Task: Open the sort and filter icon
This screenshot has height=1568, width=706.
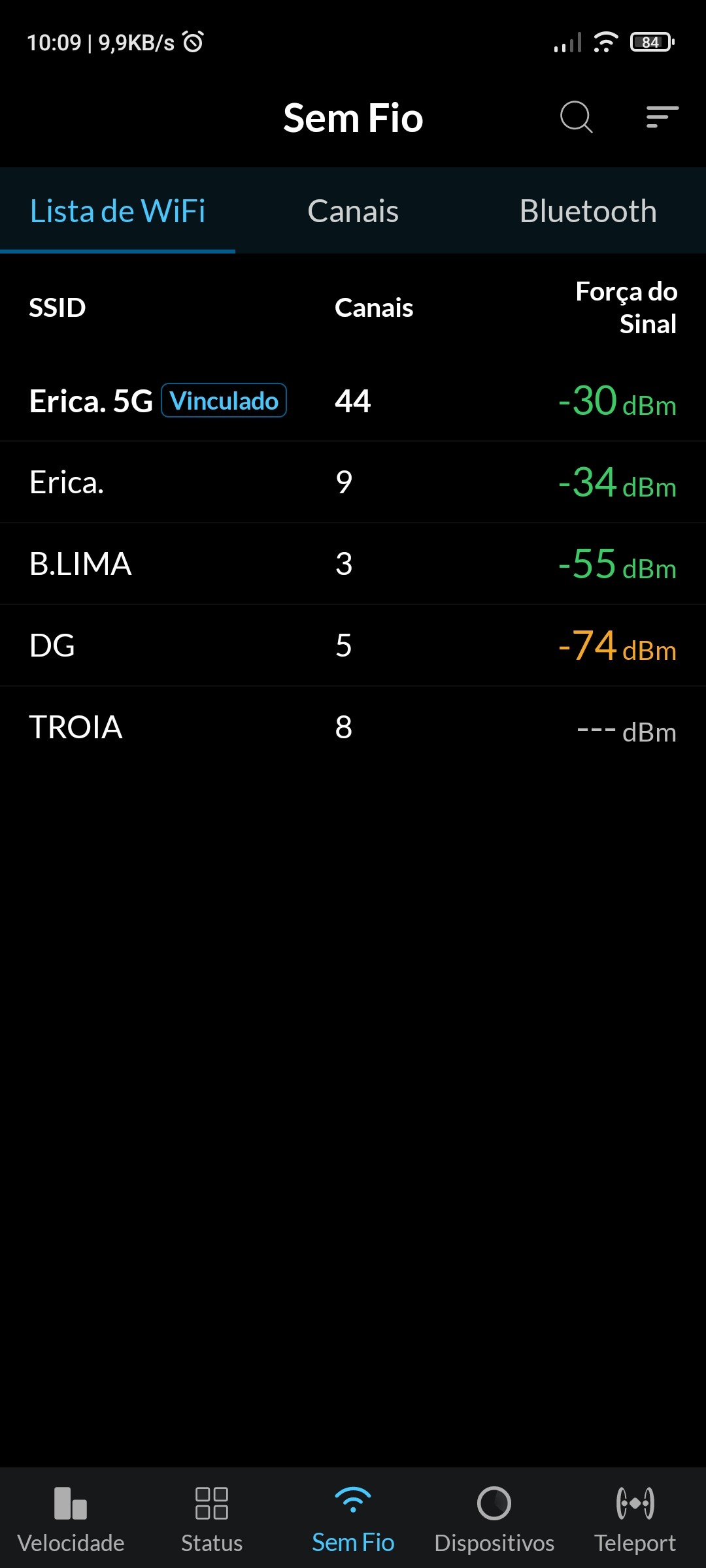Action: tap(662, 118)
